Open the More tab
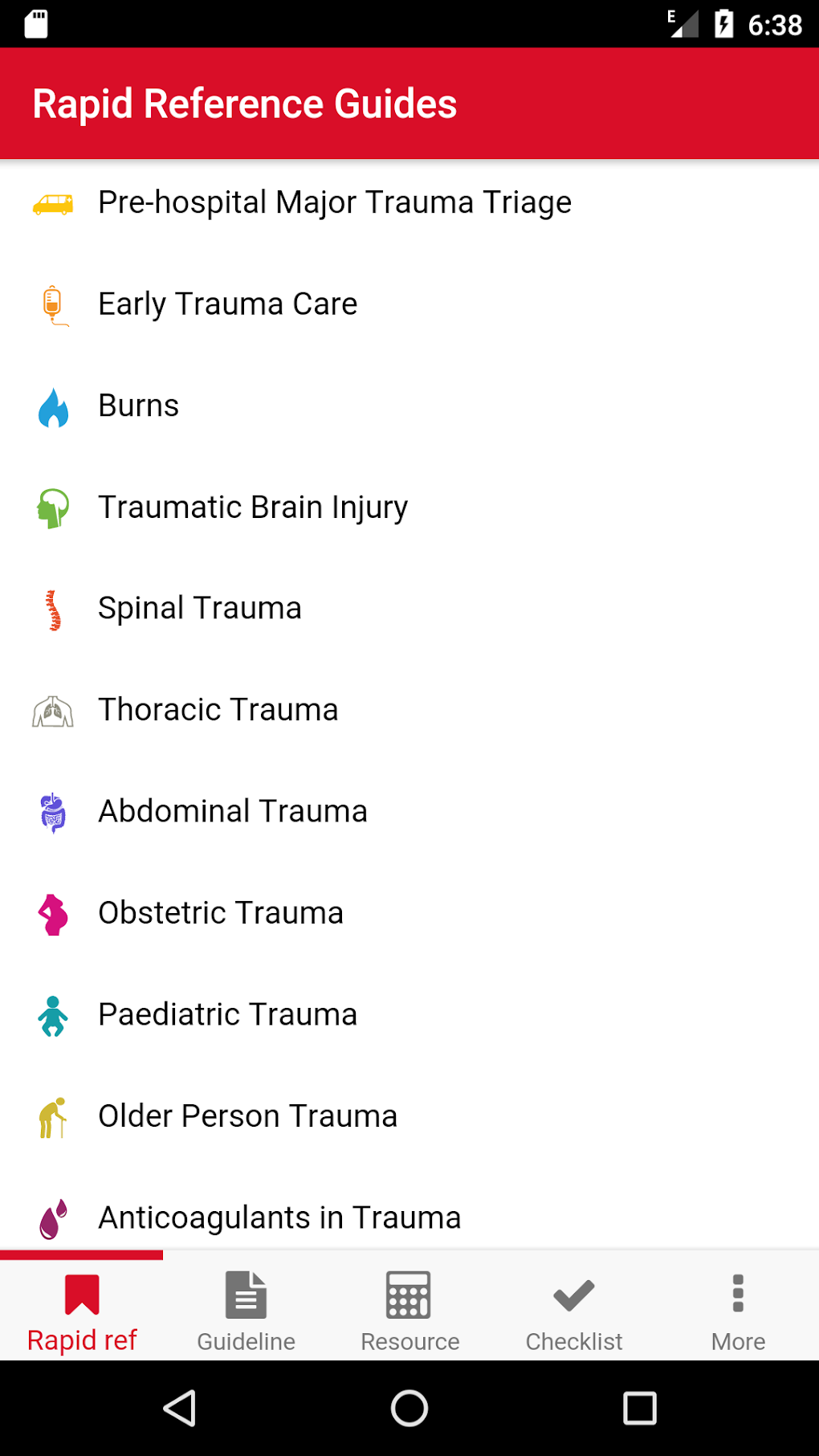Viewport: 819px width, 1456px height. click(737, 1311)
